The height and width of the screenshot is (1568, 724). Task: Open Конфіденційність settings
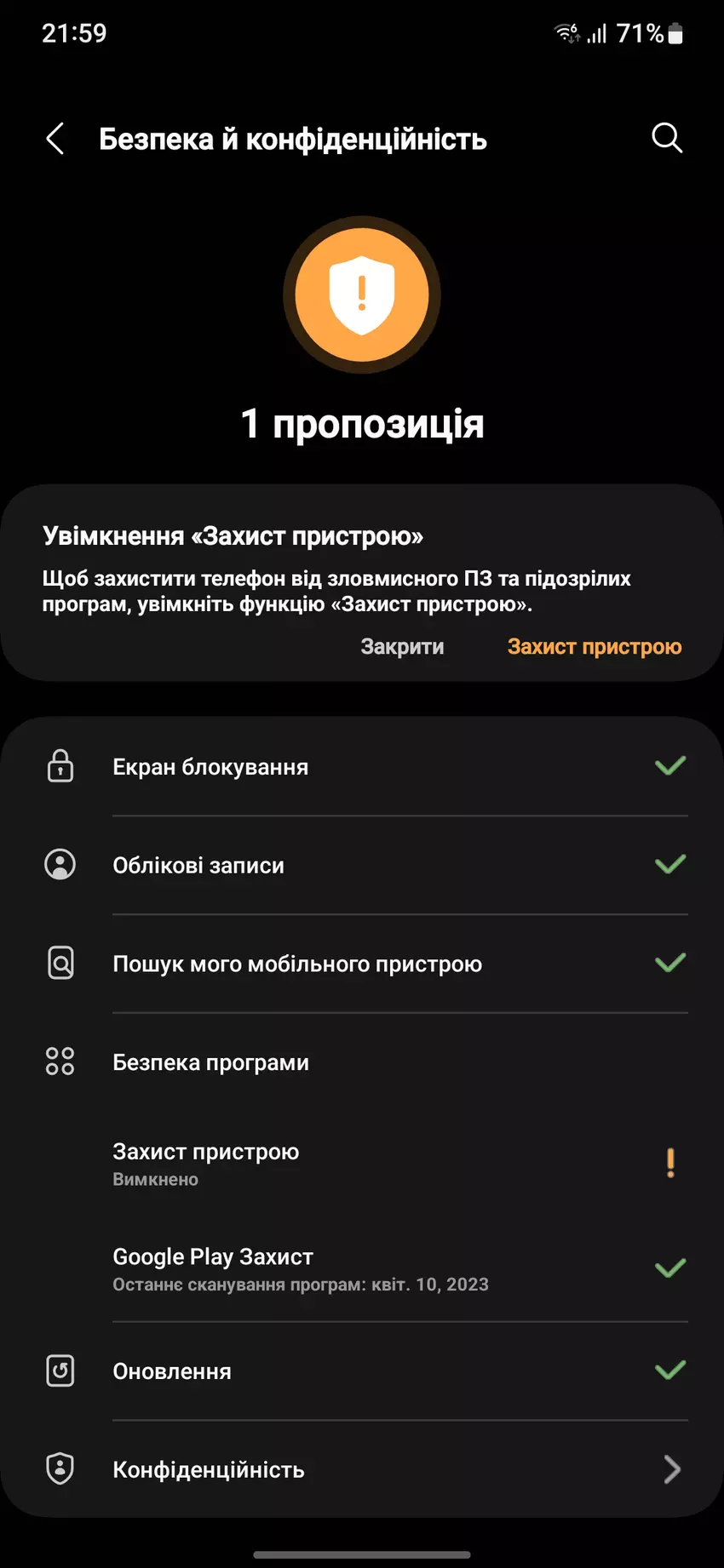[362, 1470]
